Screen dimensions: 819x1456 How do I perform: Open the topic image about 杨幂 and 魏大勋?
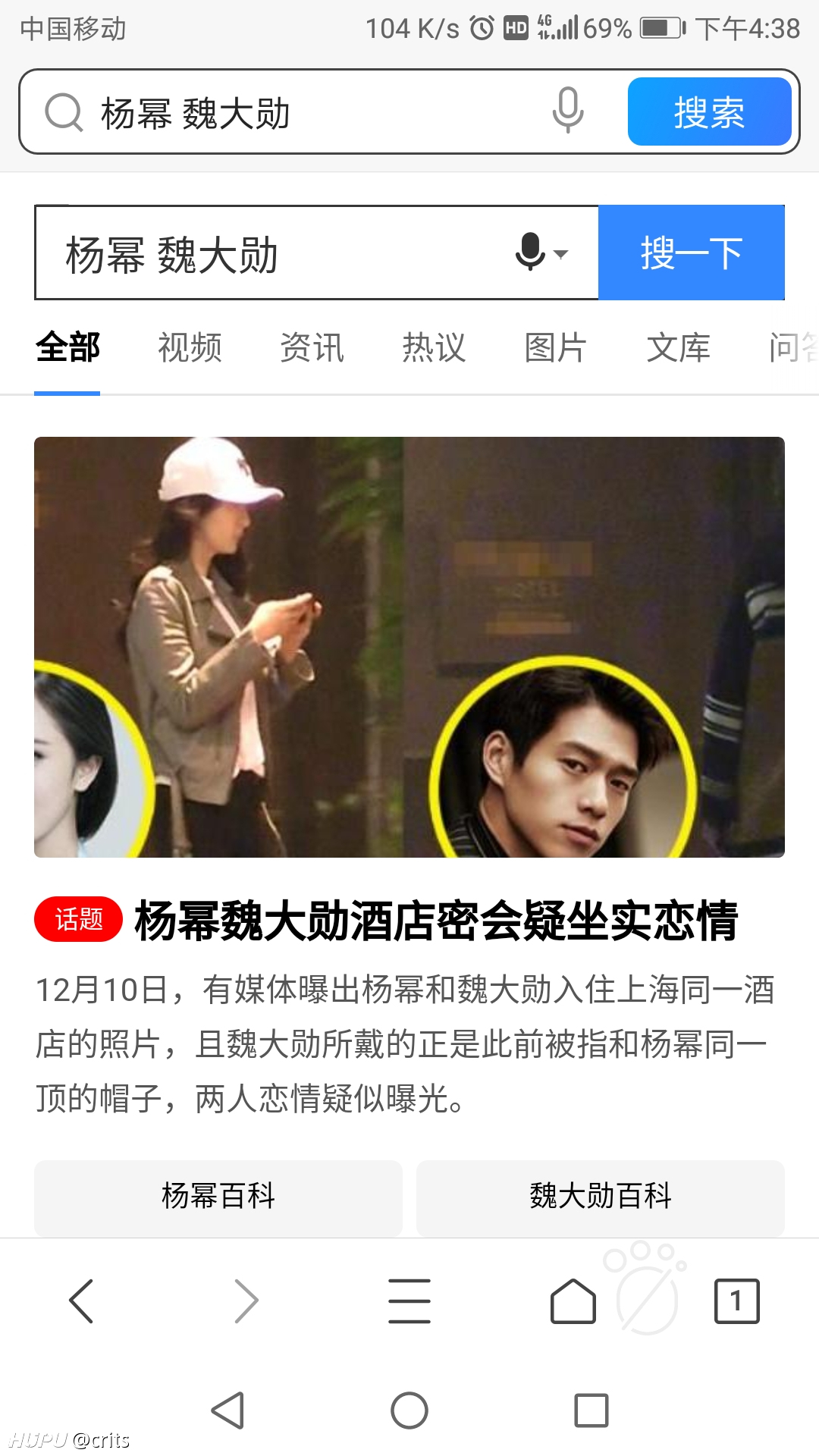[x=409, y=647]
